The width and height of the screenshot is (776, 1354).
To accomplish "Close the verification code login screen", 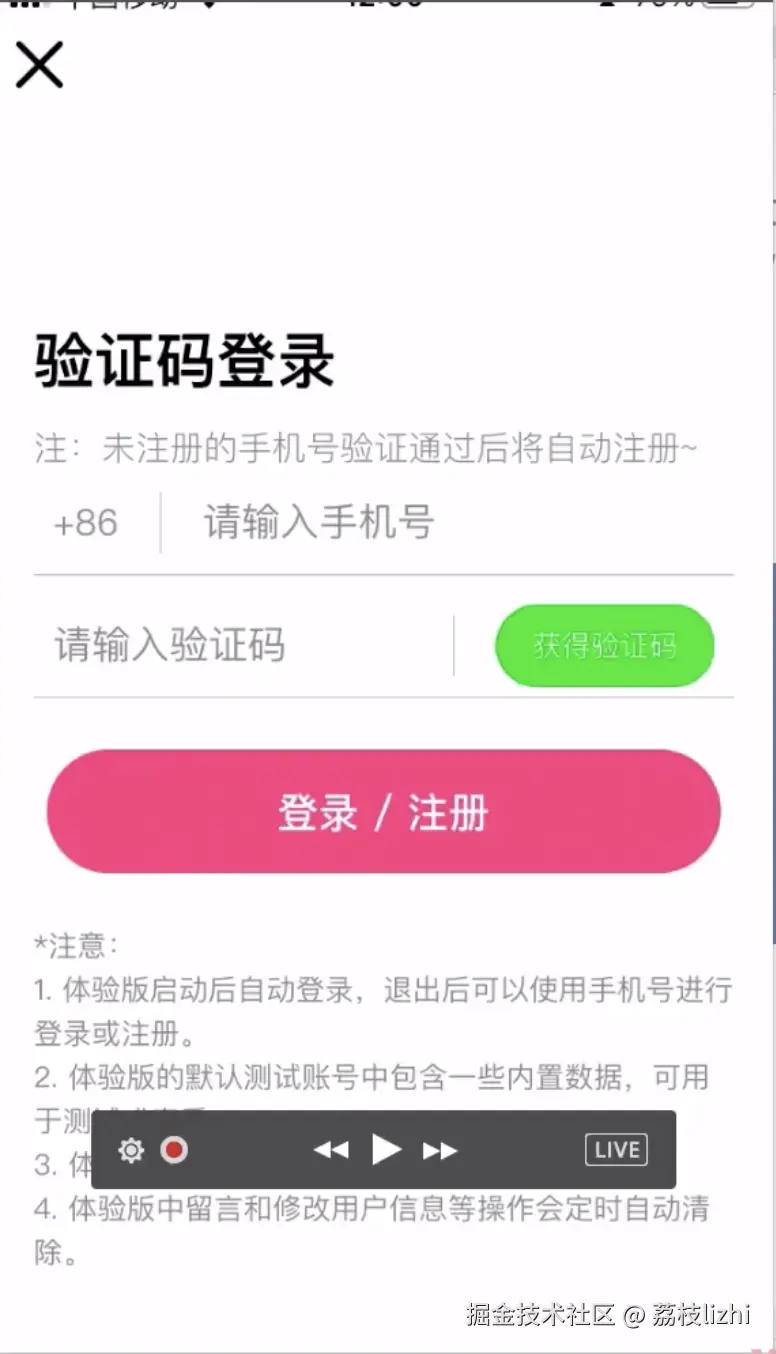I will (x=39, y=65).
